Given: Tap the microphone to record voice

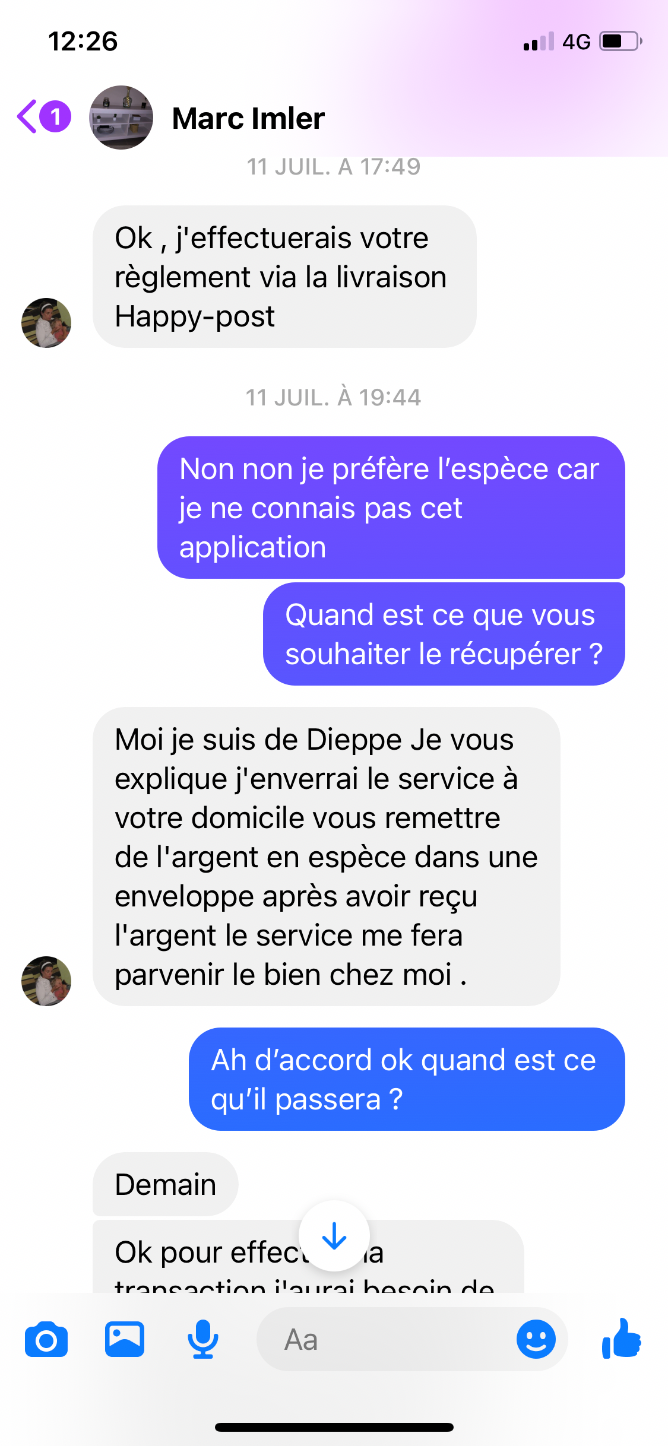Looking at the screenshot, I should click(203, 1339).
